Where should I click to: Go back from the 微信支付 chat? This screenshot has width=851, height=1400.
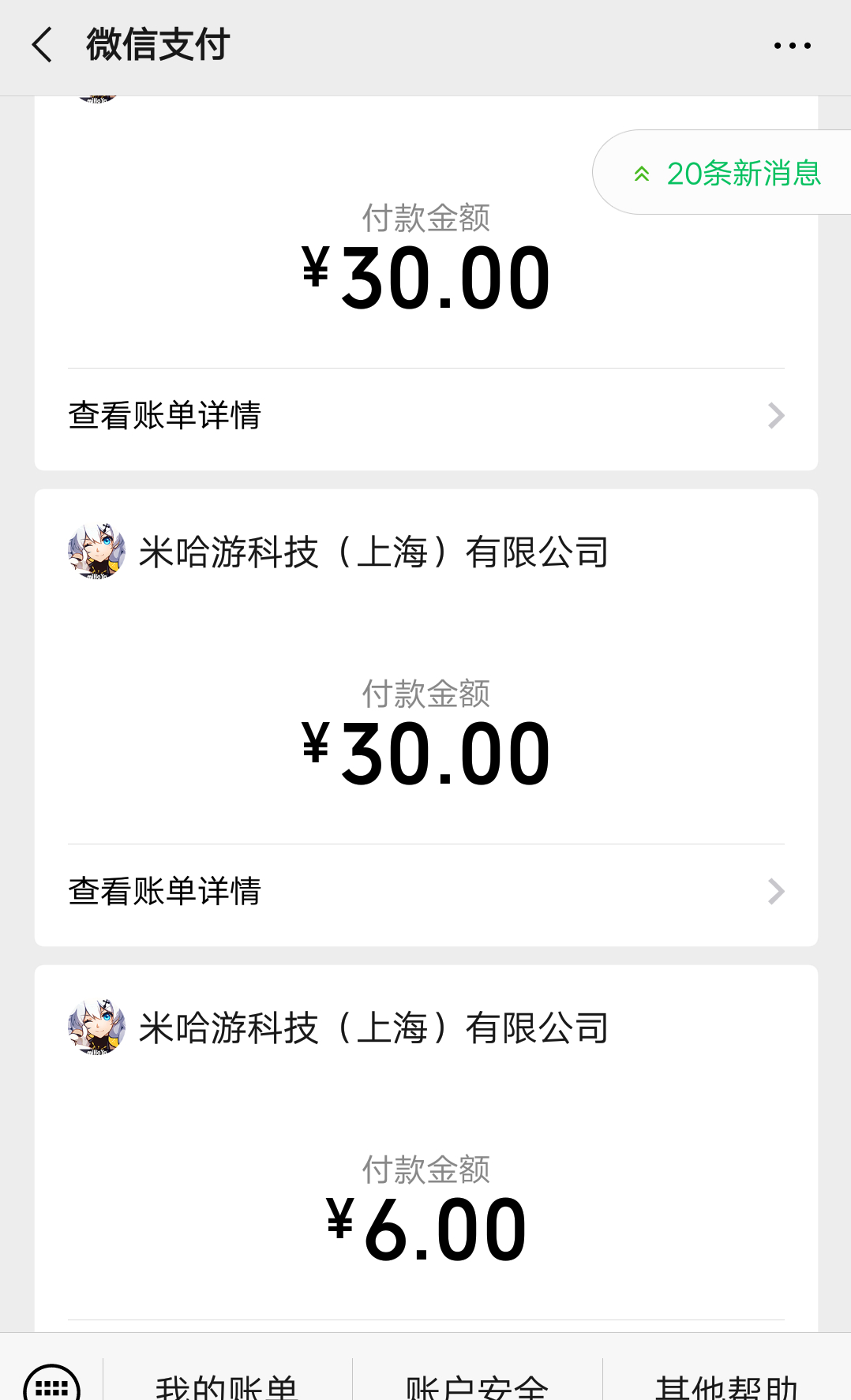(43, 45)
